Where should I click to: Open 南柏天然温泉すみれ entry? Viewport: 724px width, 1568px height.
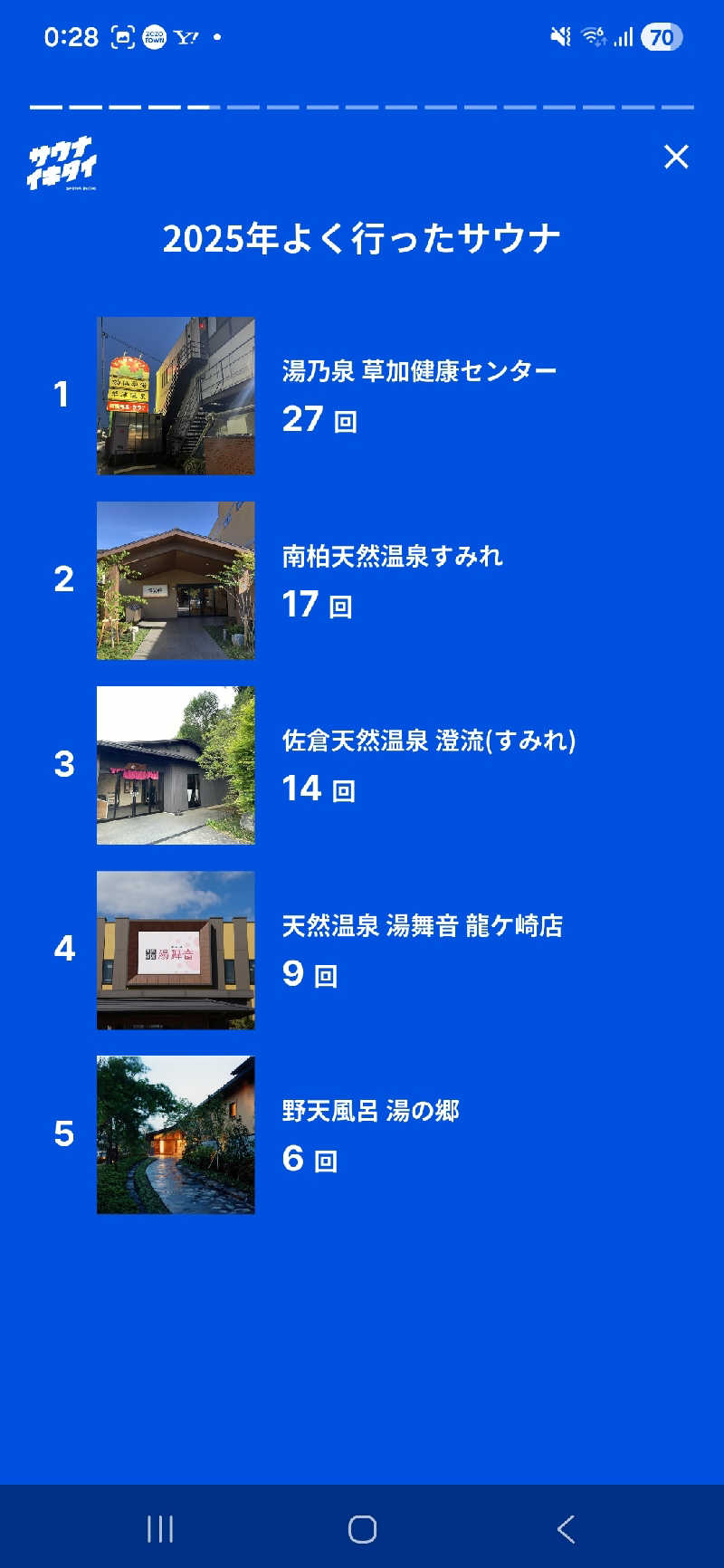click(x=362, y=580)
